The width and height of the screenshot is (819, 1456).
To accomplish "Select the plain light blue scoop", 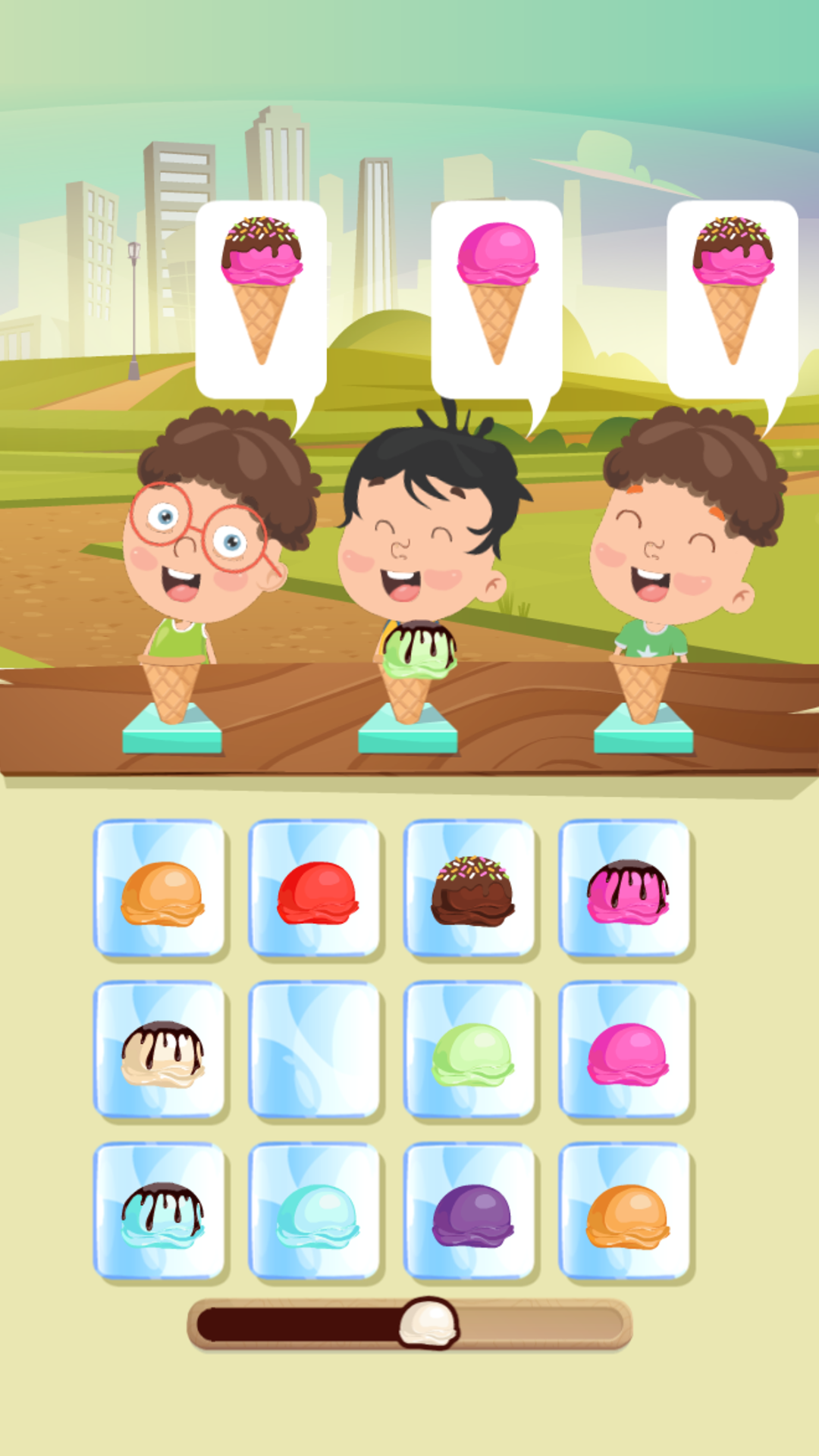I will [316, 1215].
